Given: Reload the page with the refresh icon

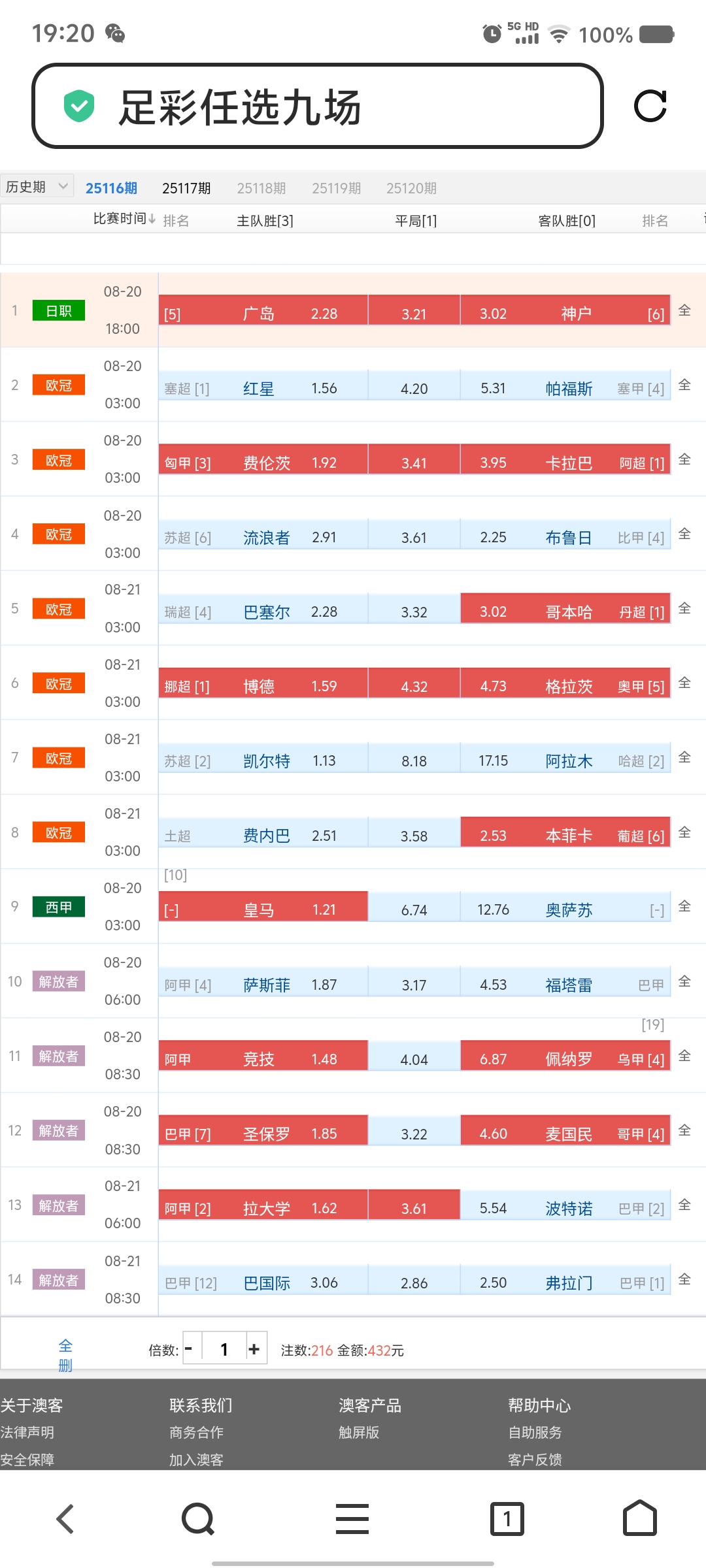Looking at the screenshot, I should (650, 106).
